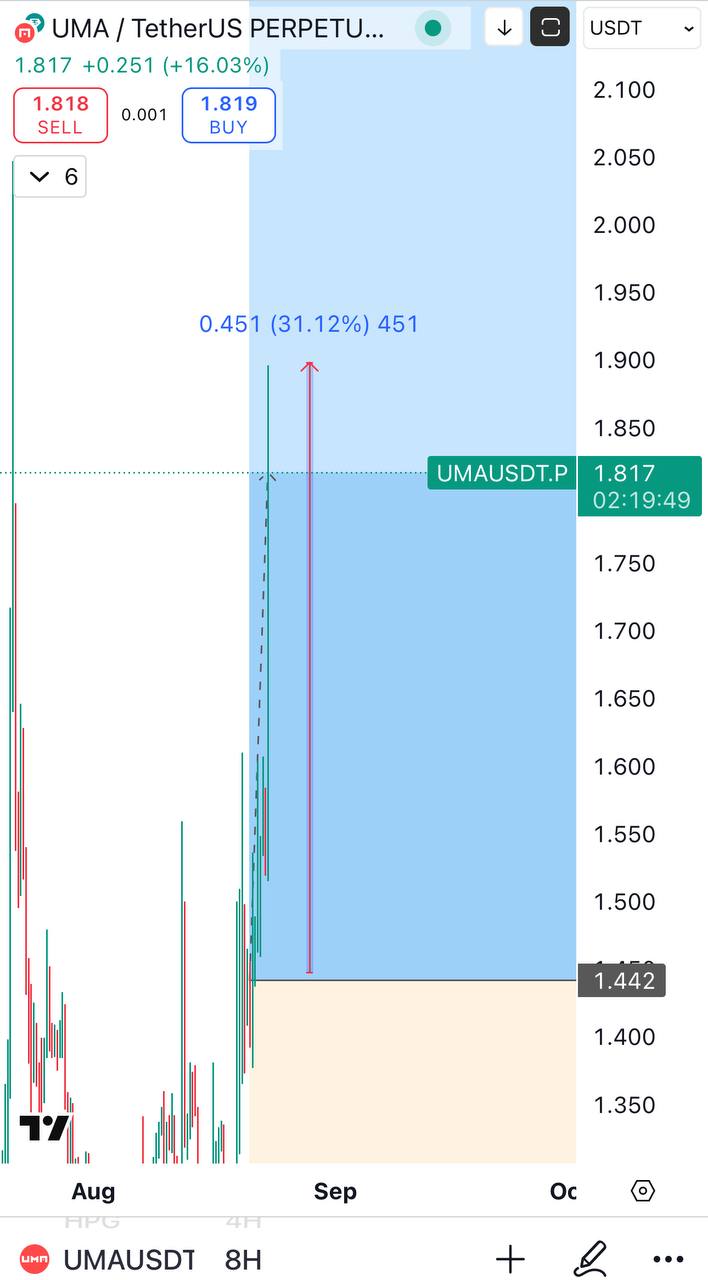Screen dimensions: 708x1280
Task: Open the UMA / TetherUS symbol title
Action: coord(217,29)
